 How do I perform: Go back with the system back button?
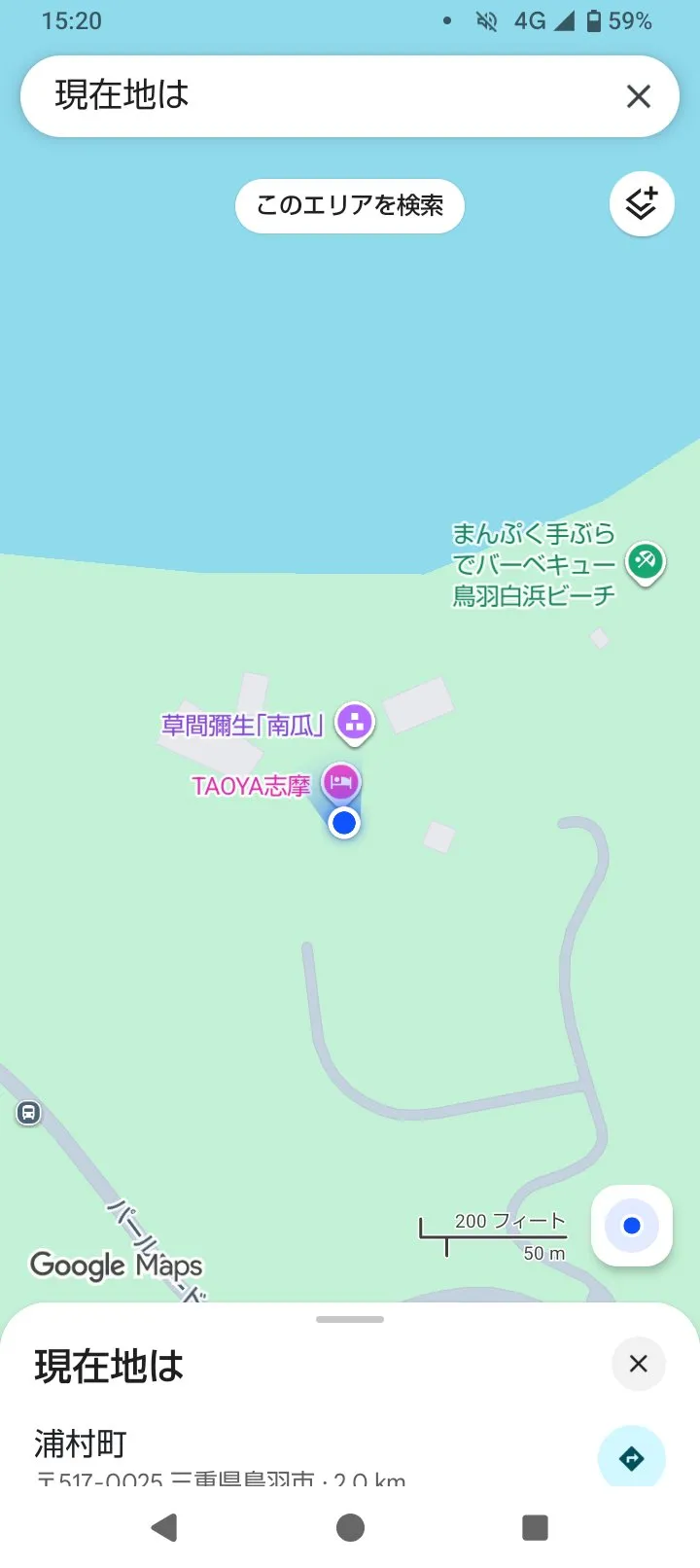tap(164, 1527)
